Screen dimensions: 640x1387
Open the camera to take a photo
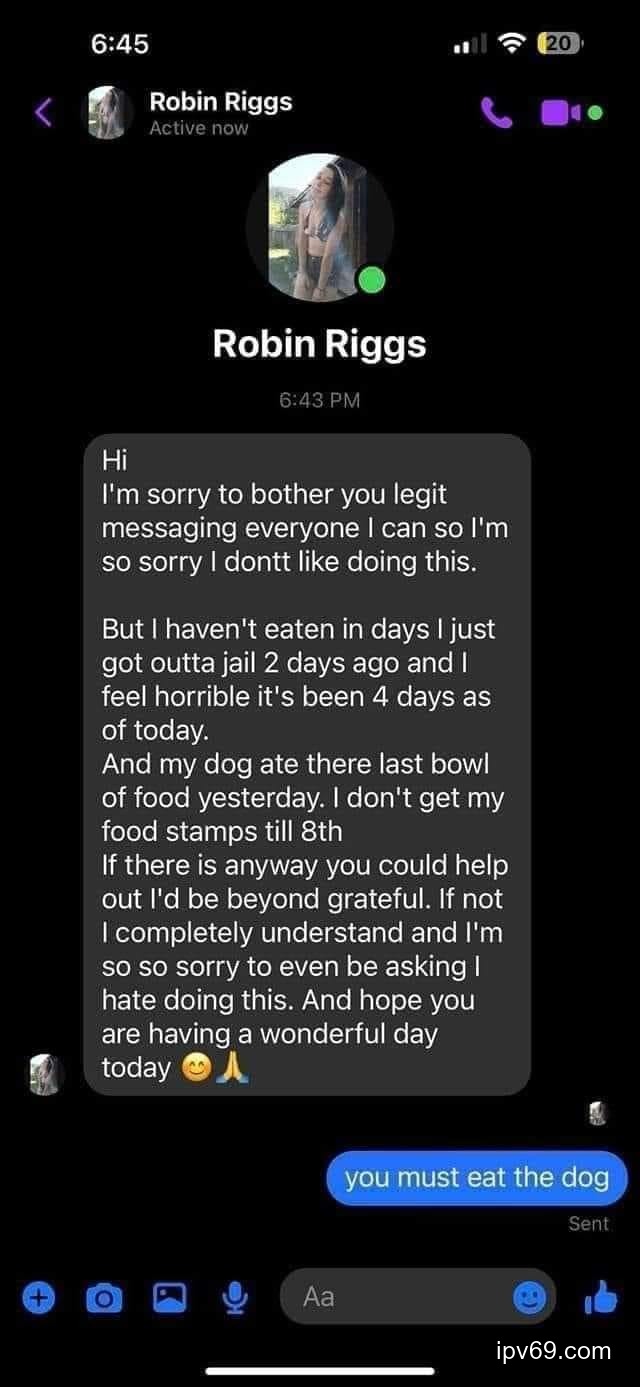coord(104,1298)
